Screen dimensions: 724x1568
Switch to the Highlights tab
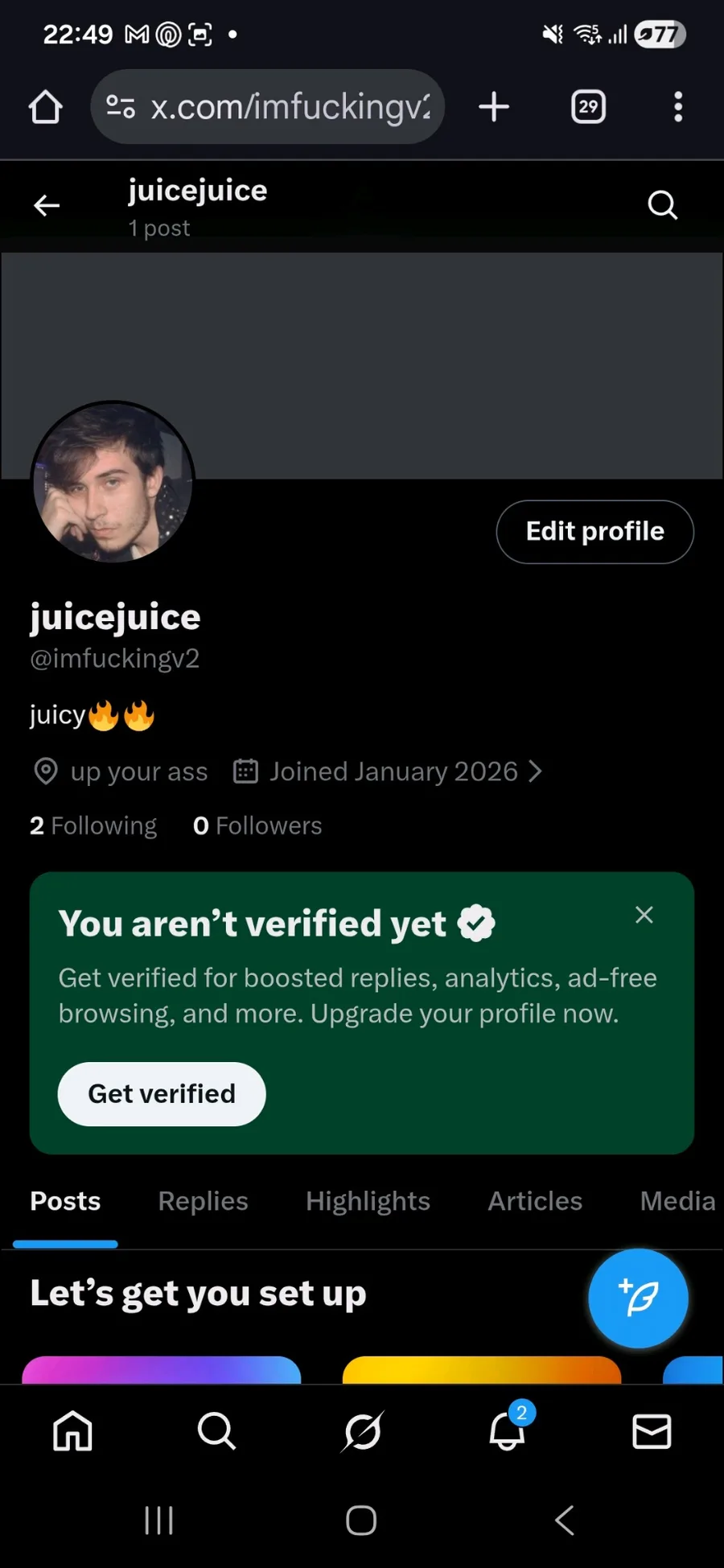[x=368, y=1201]
